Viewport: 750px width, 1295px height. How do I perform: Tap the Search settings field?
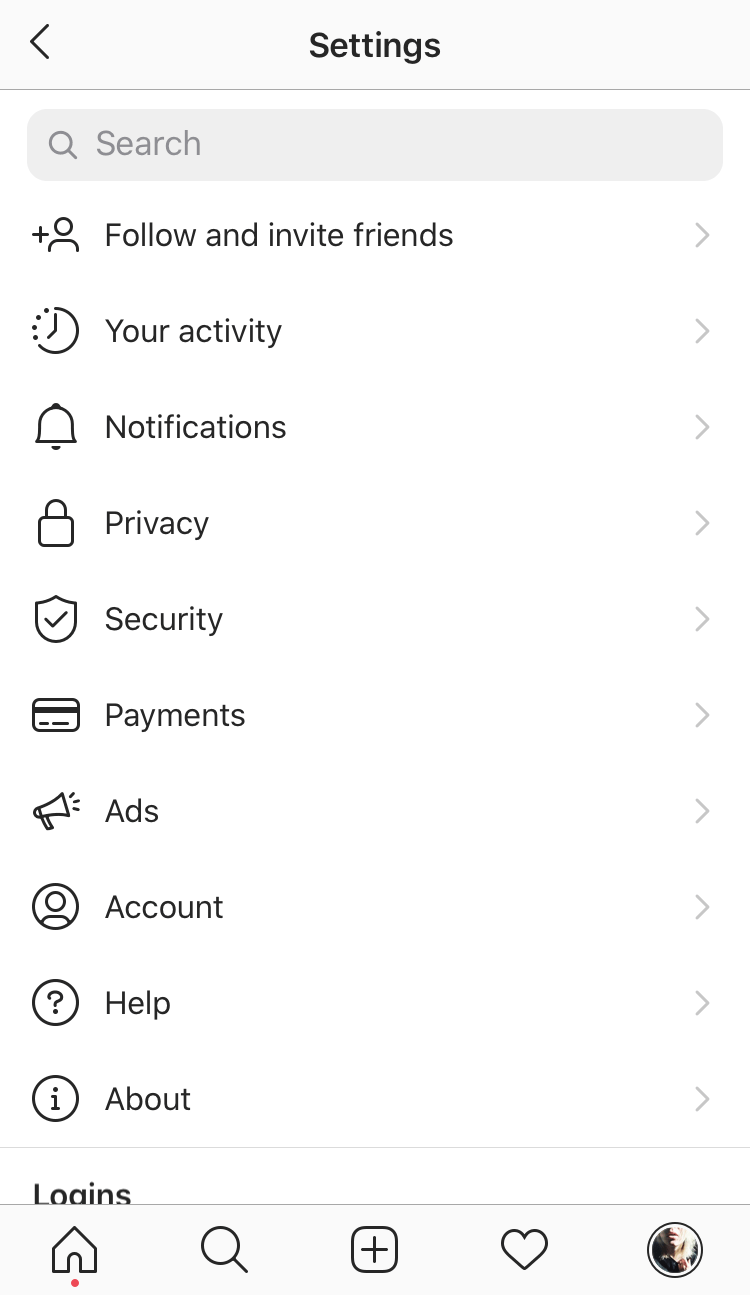[x=374, y=144]
